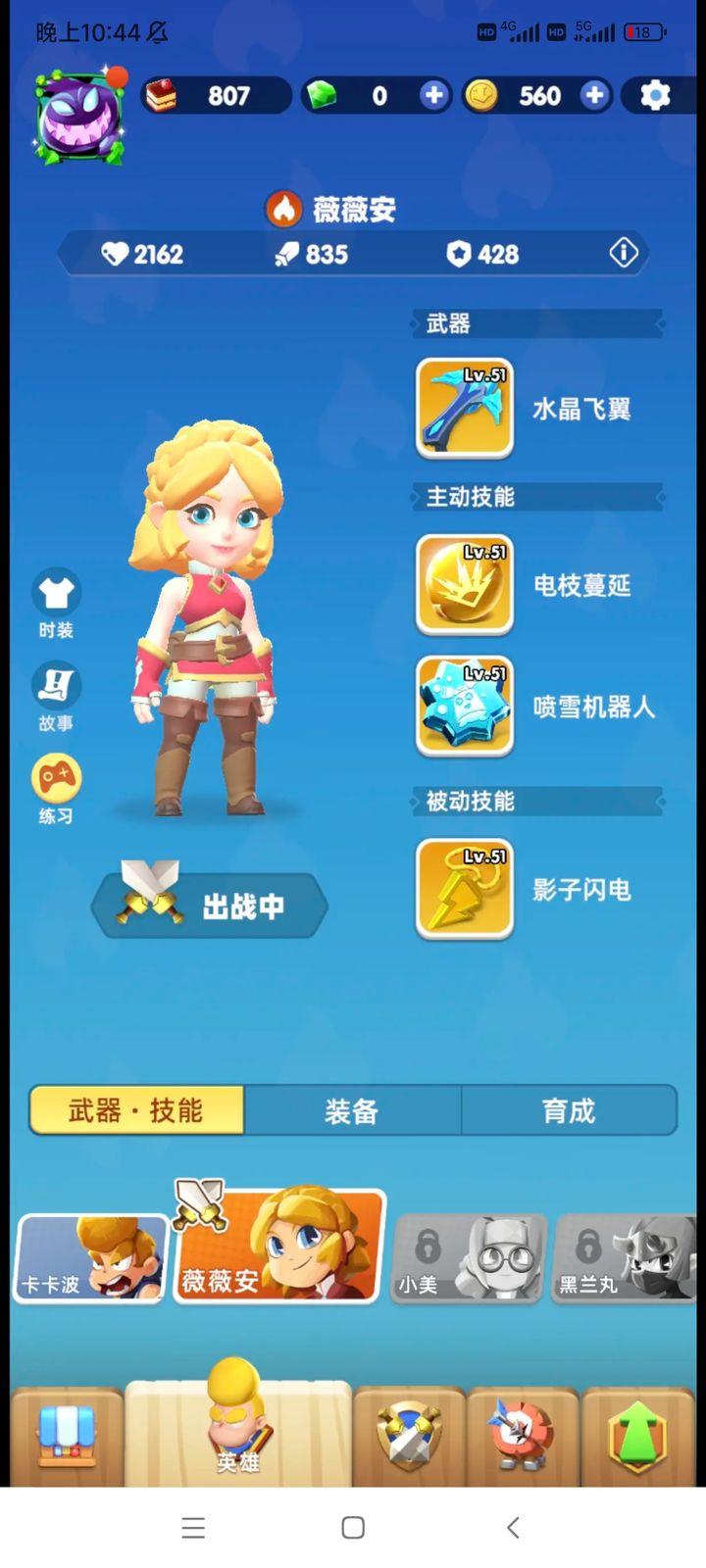The width and height of the screenshot is (706, 1568).
Task: Select hero 卡卡波
Action: (x=91, y=1258)
